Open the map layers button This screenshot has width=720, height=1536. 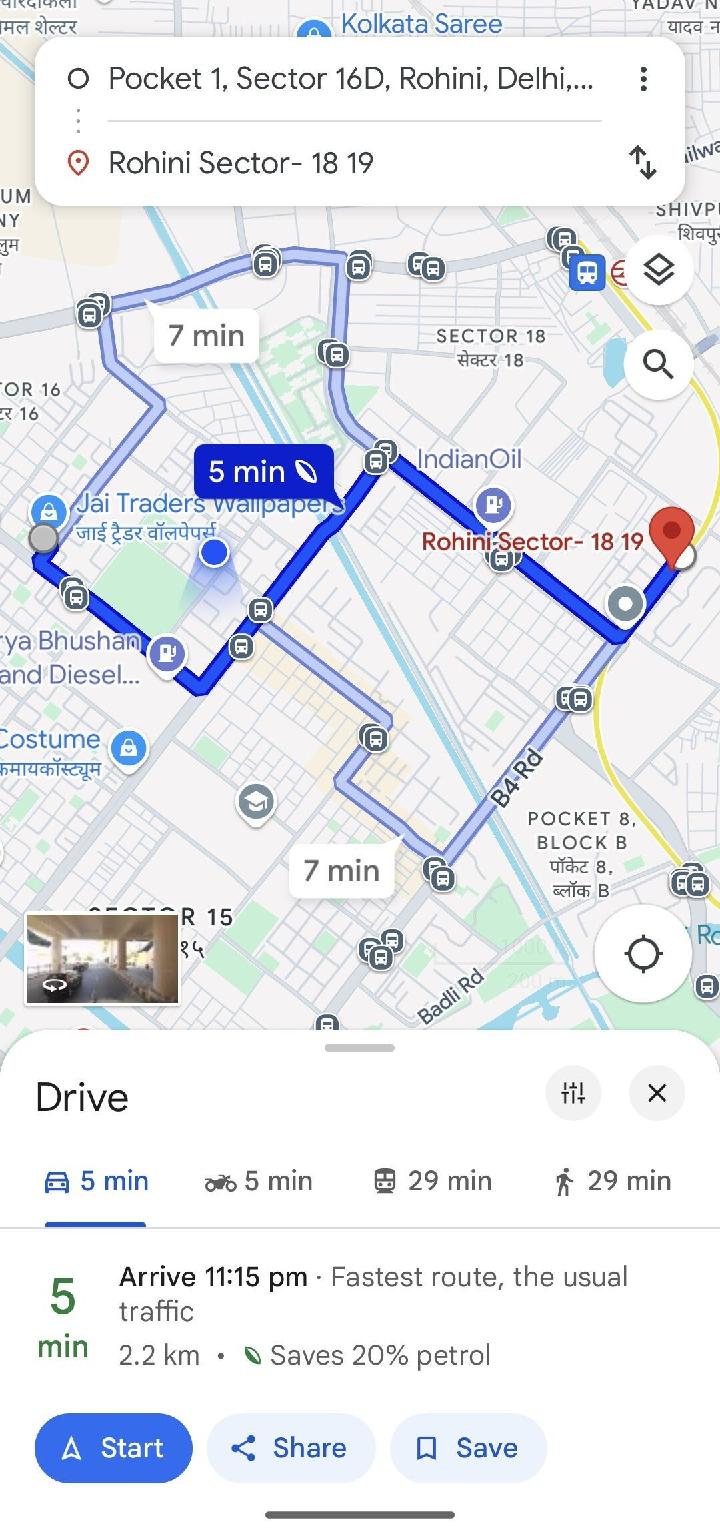point(658,270)
